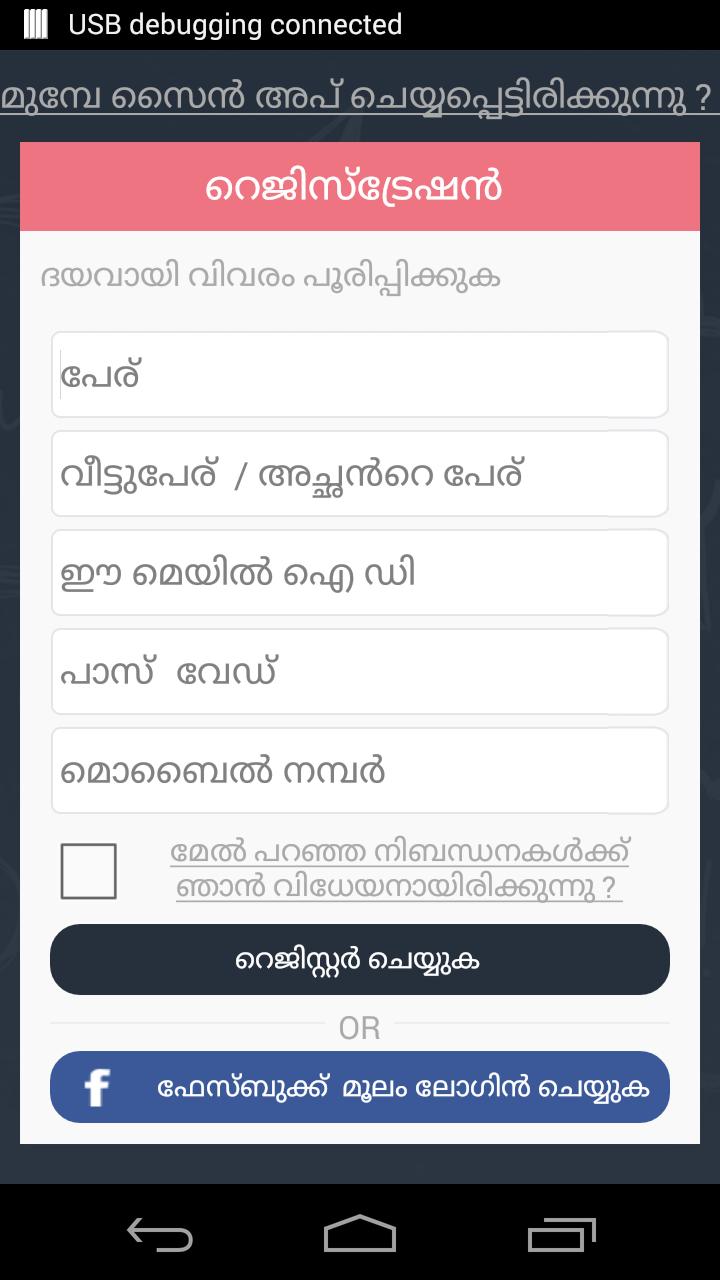720x1280 pixels.
Task: Click the Facebook icon on login button
Action: pyautogui.click(x=97, y=1087)
